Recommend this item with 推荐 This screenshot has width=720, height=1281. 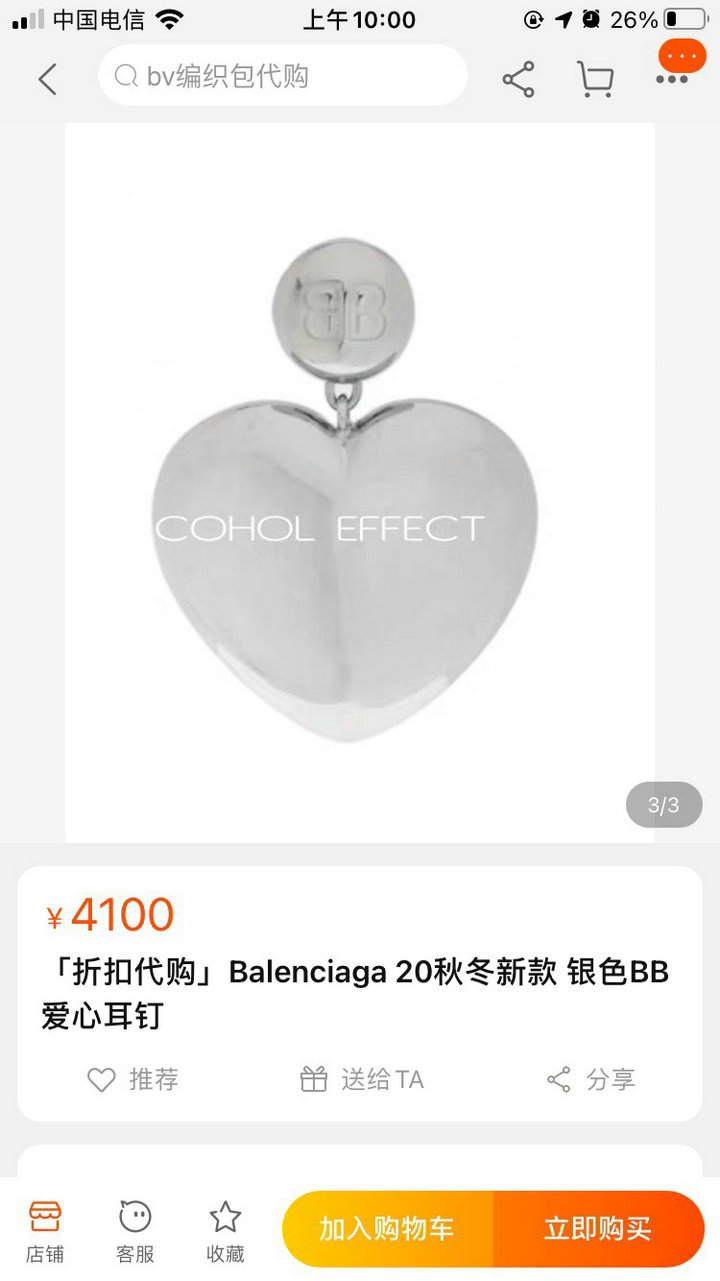coord(133,1080)
